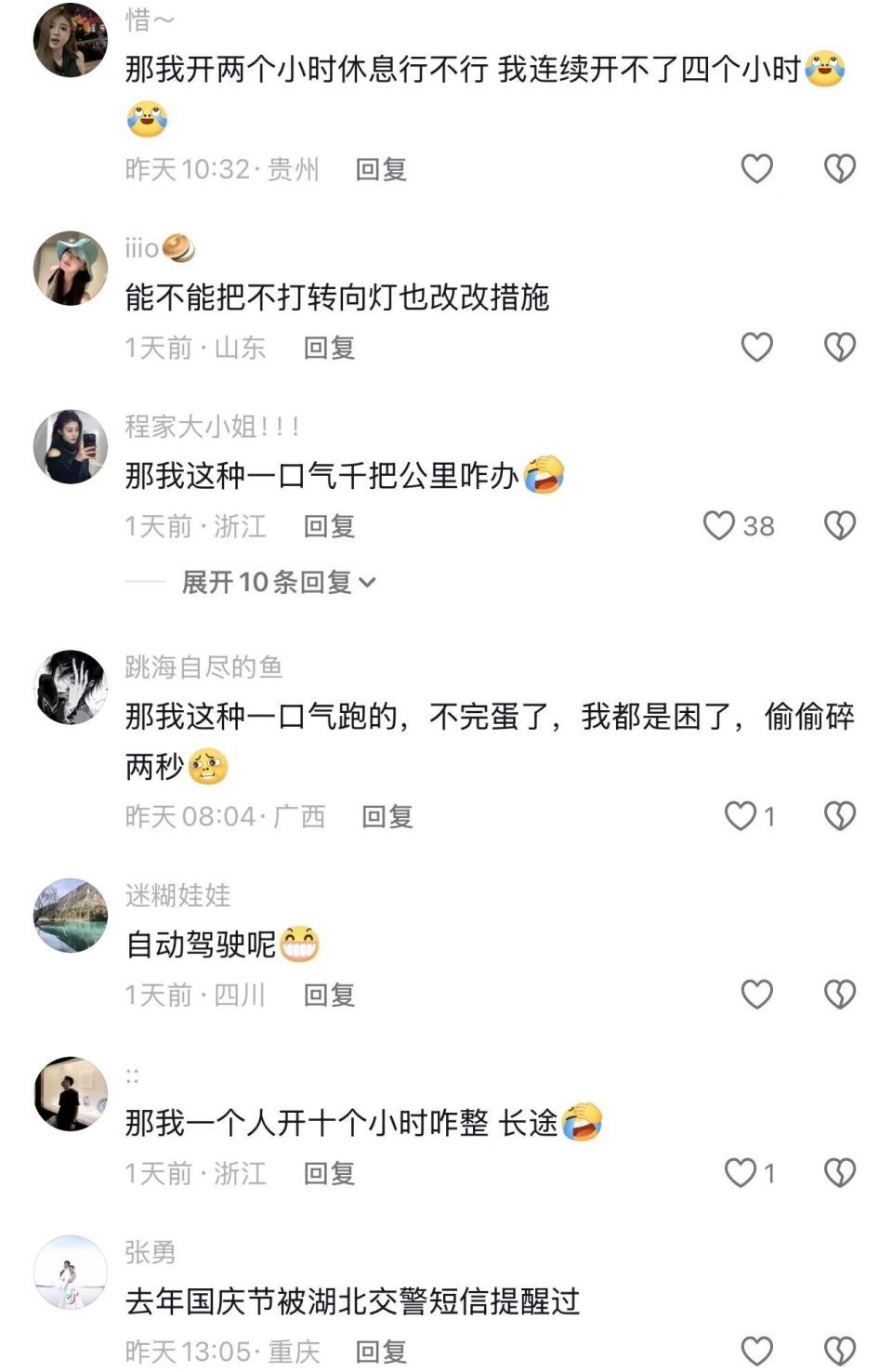Viewport: 892px width, 1372px height.
Task: Open 张勇's profile avatar
Action: (x=71, y=1272)
